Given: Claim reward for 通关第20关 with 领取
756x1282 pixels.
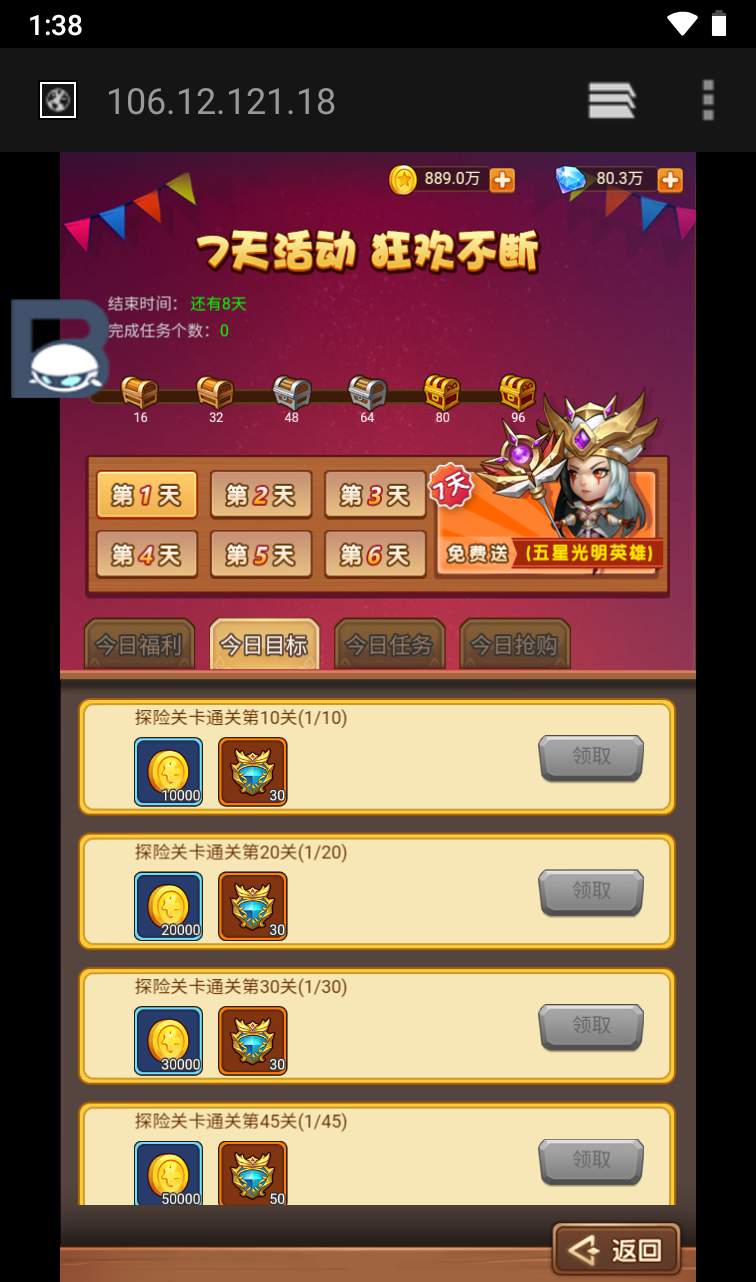Looking at the screenshot, I should tap(591, 892).
